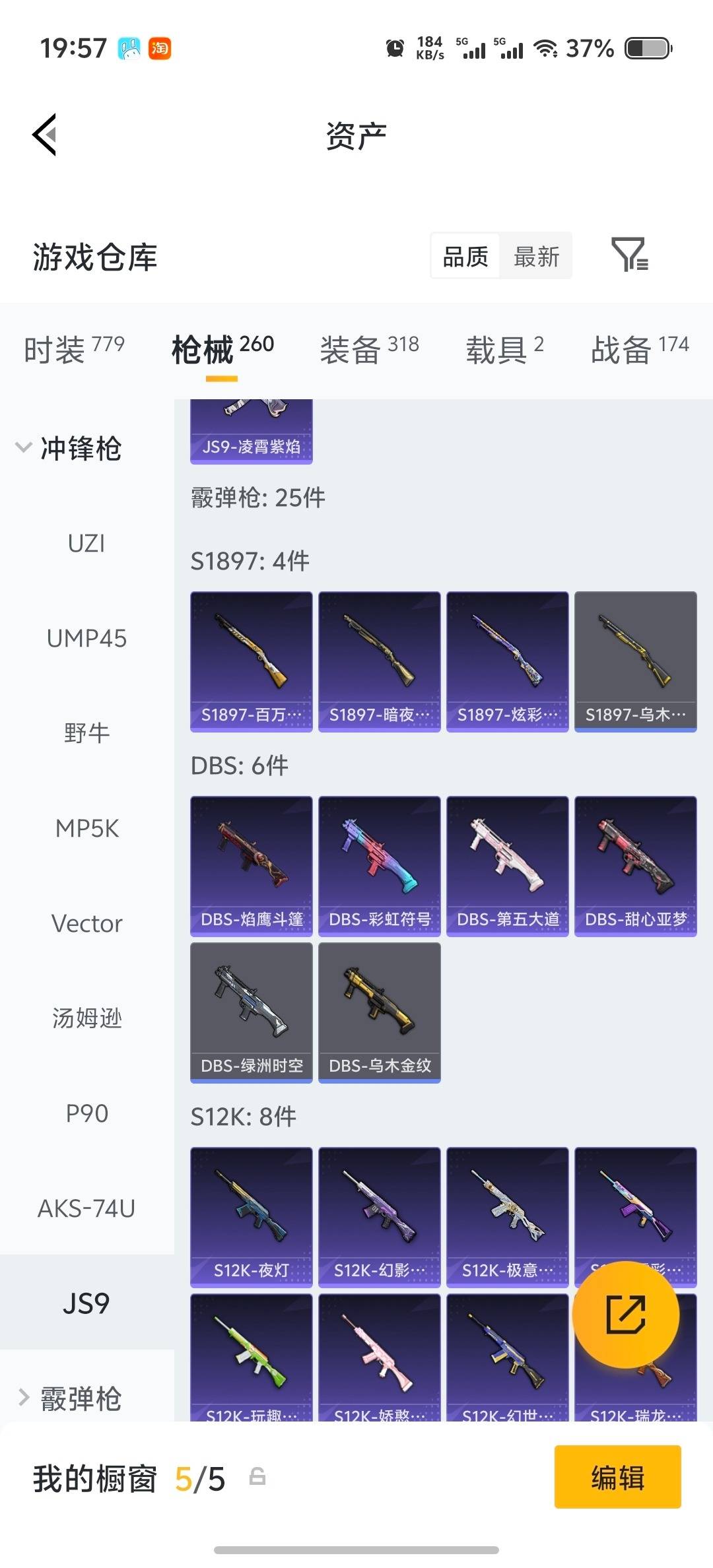Tap the rabbit icon in the status bar
Image resolution: width=713 pixels, height=1568 pixels.
click(129, 49)
